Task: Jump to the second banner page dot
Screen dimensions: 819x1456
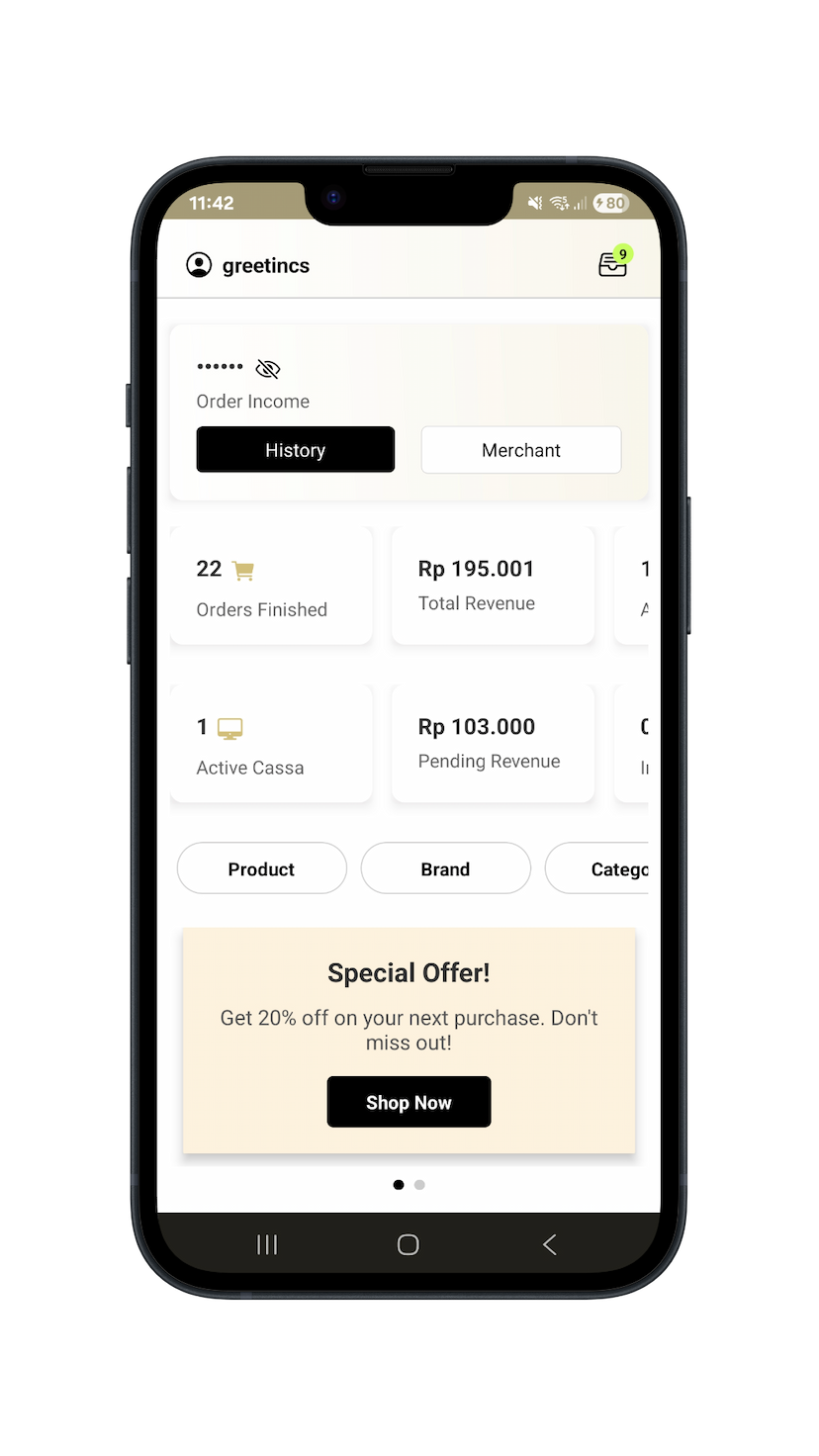Action: point(419,1184)
